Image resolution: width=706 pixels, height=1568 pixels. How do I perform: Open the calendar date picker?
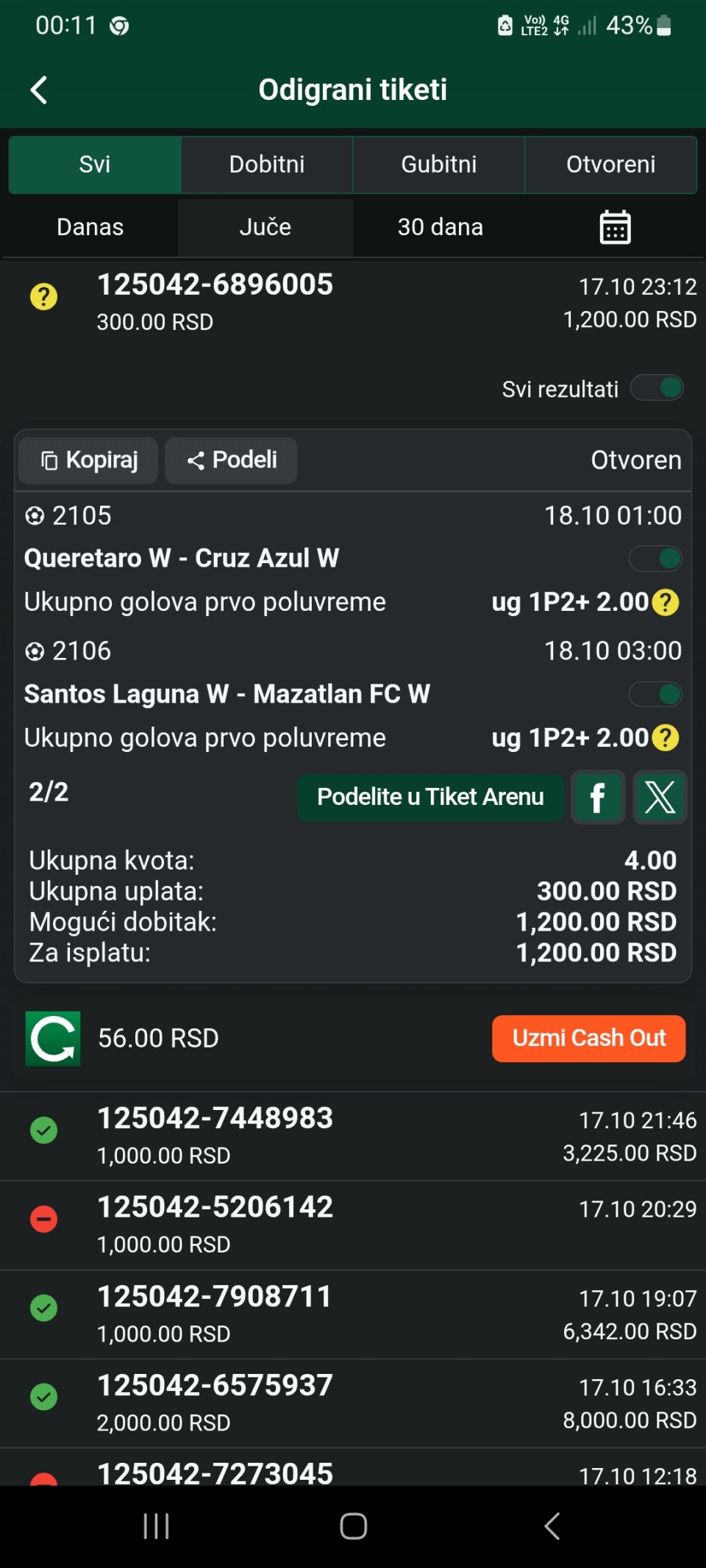(x=615, y=227)
